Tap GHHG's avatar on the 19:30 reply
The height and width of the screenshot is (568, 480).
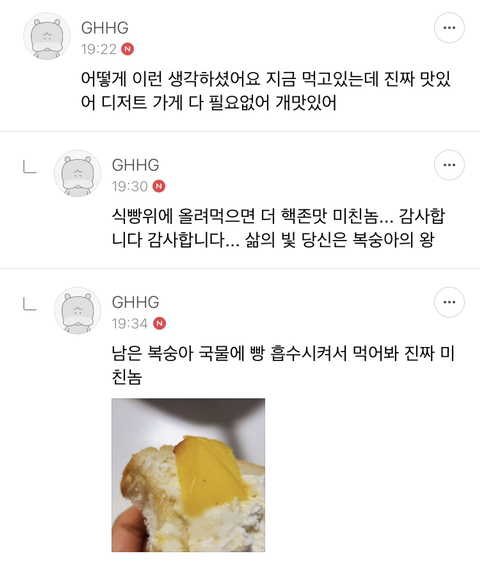78,173
